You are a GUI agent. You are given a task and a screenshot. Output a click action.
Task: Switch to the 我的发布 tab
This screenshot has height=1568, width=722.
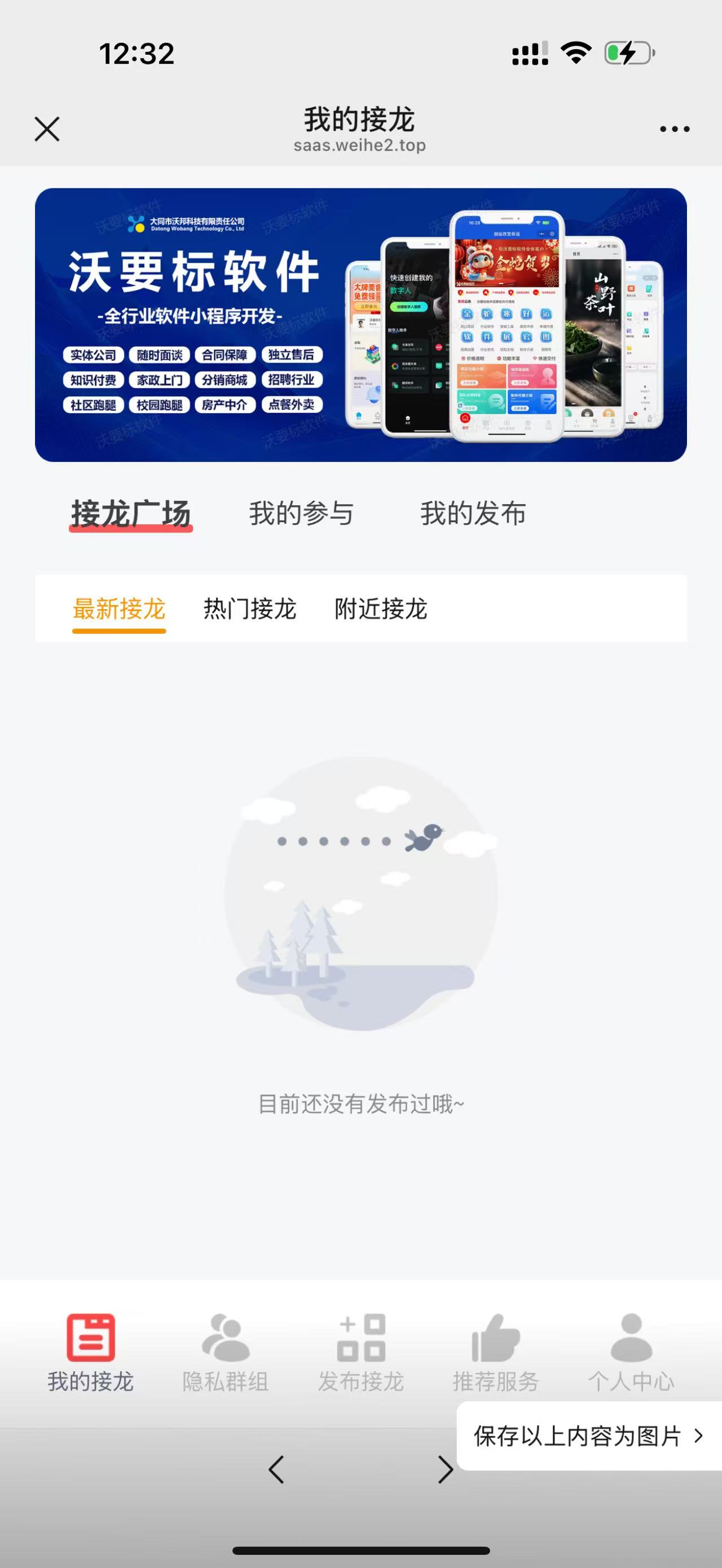(473, 513)
